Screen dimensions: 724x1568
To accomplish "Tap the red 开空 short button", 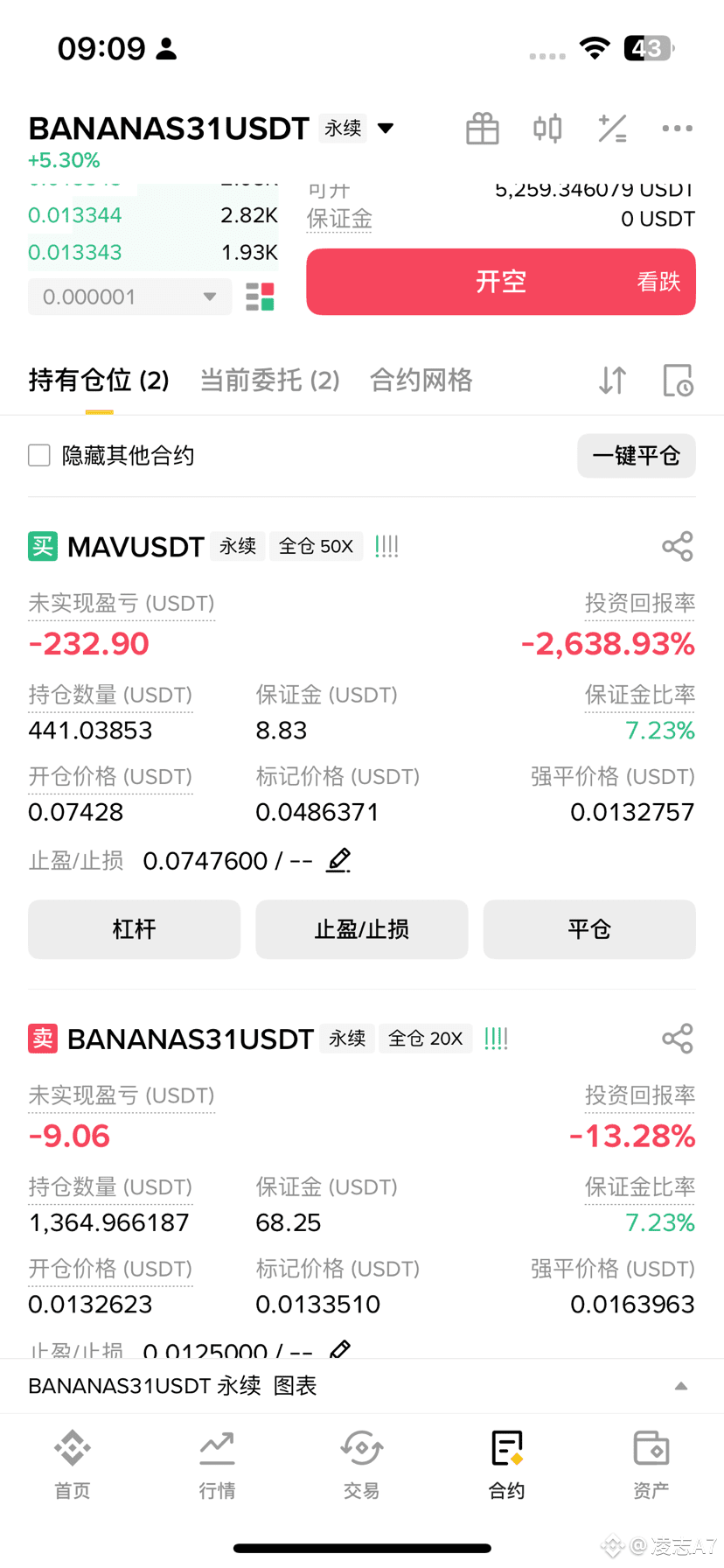I will 501,282.
